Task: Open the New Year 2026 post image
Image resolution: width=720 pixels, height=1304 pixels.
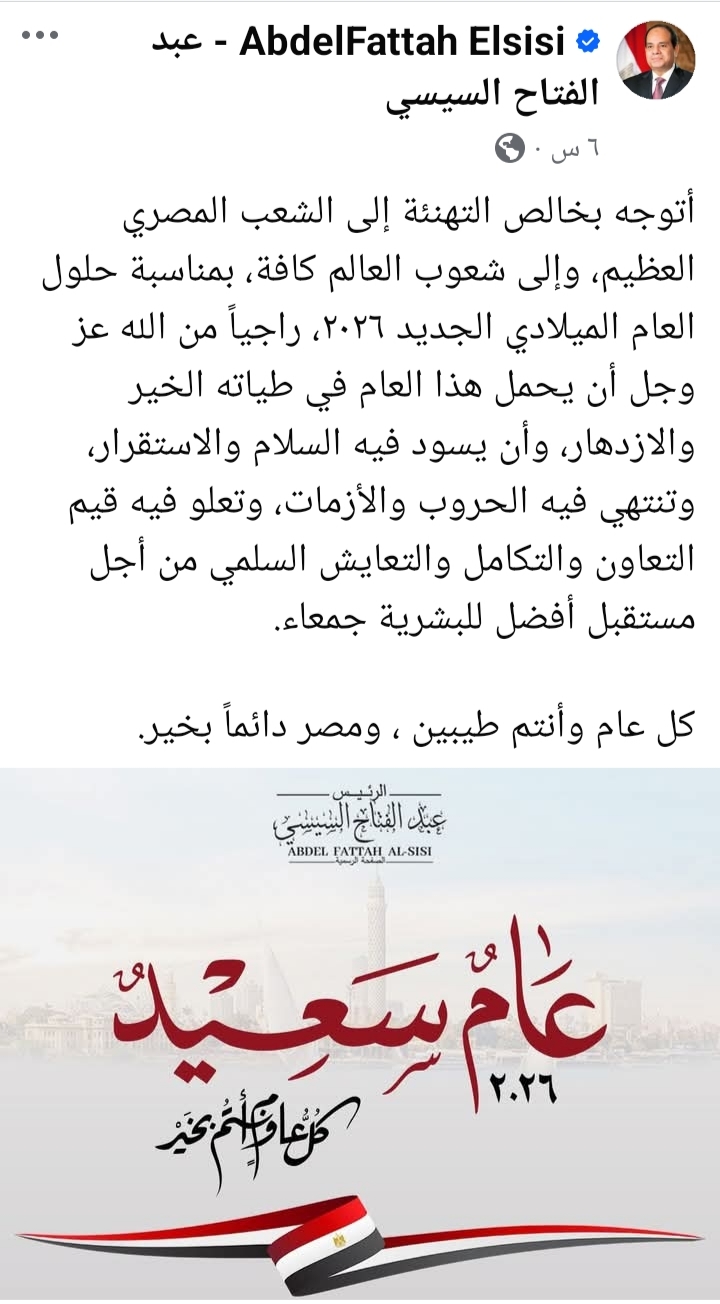Action: [x=360, y=1030]
